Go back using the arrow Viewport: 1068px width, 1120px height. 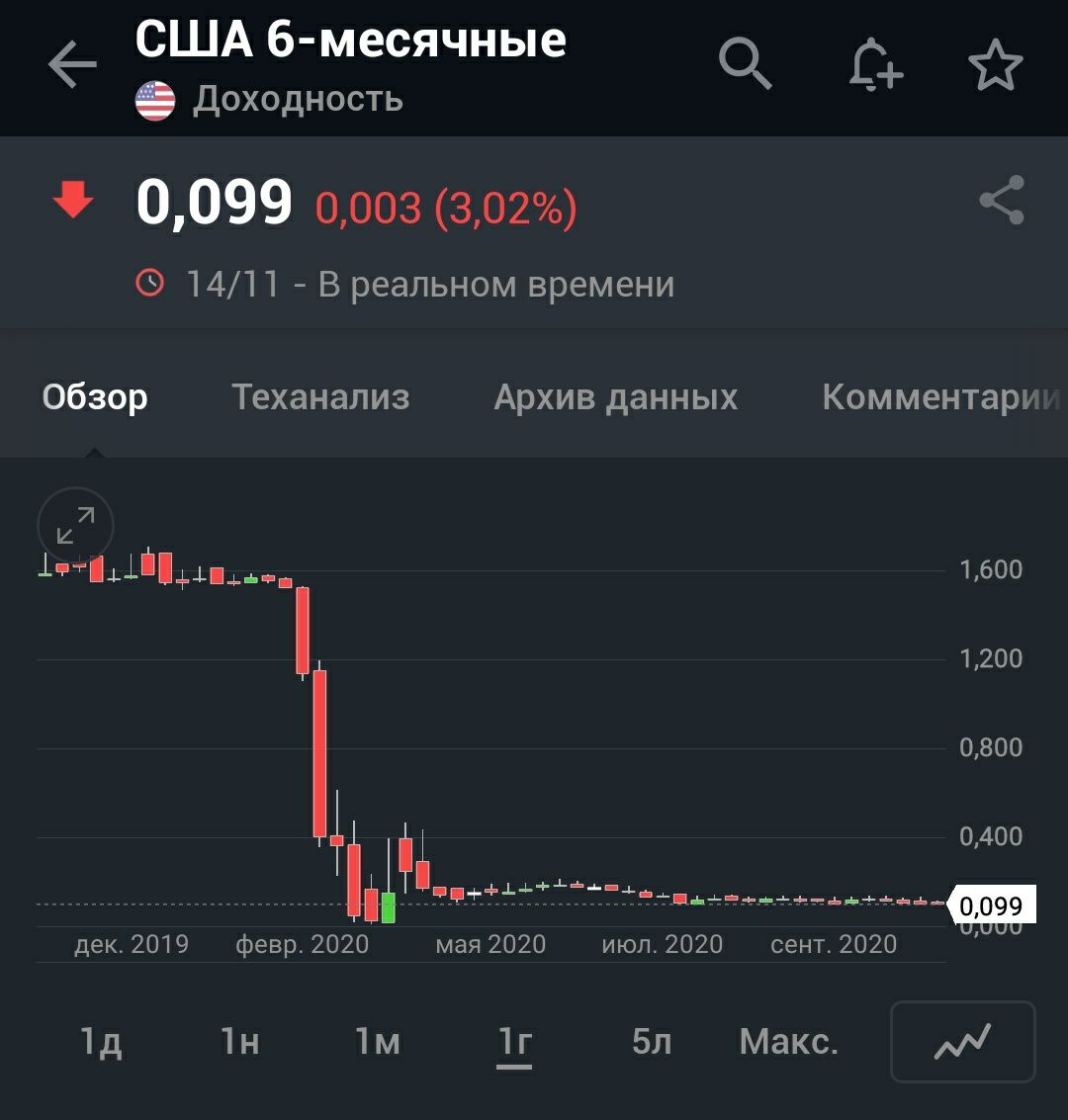coord(71,66)
